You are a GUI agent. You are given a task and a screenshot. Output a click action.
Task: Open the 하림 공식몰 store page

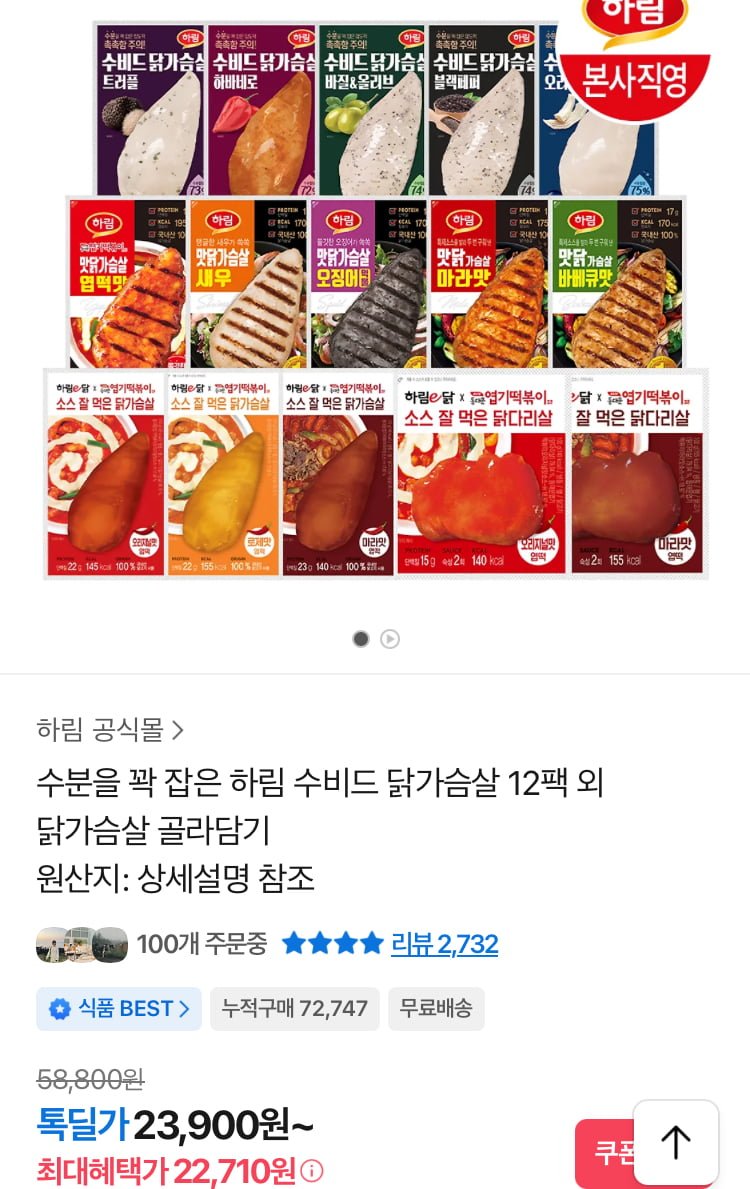[110, 730]
